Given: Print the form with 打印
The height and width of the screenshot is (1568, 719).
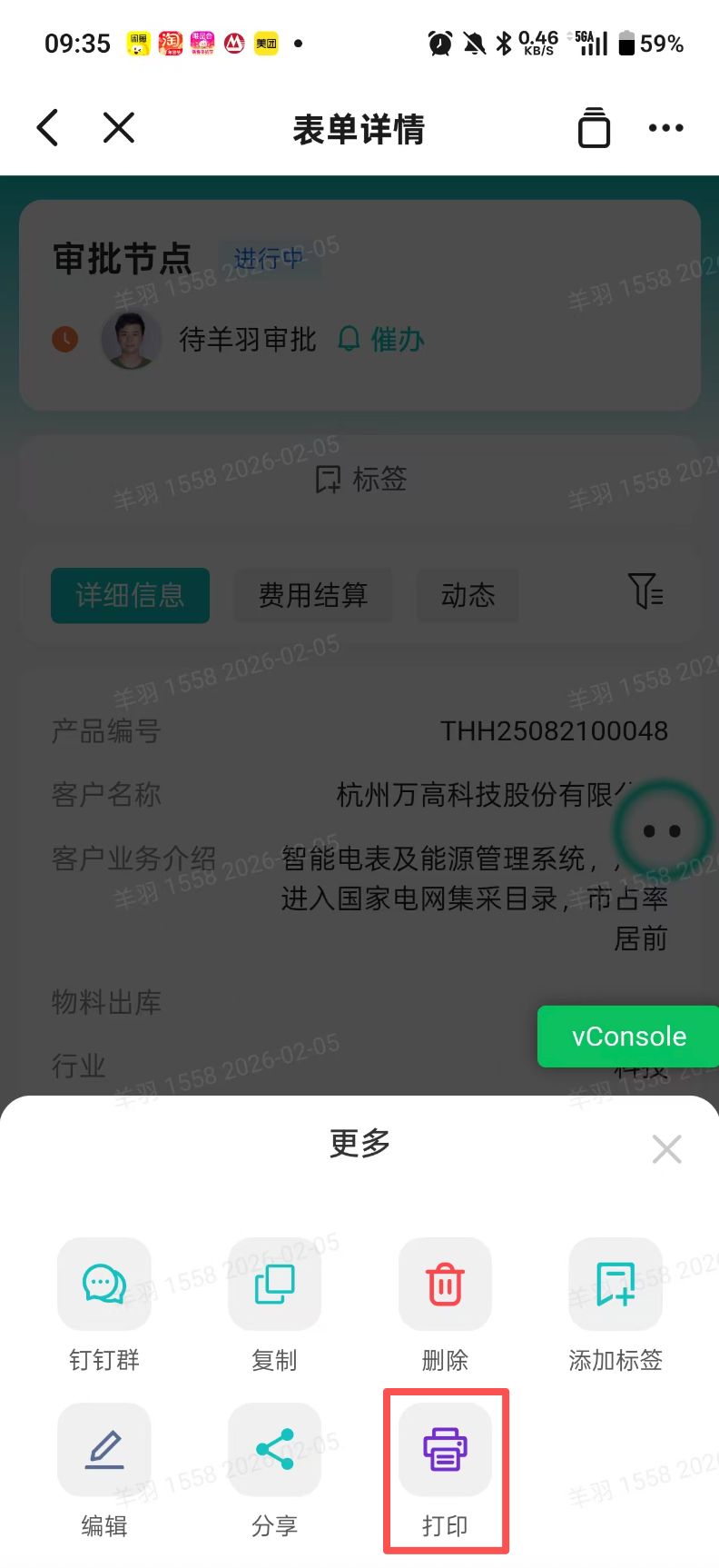Looking at the screenshot, I should tap(445, 1449).
